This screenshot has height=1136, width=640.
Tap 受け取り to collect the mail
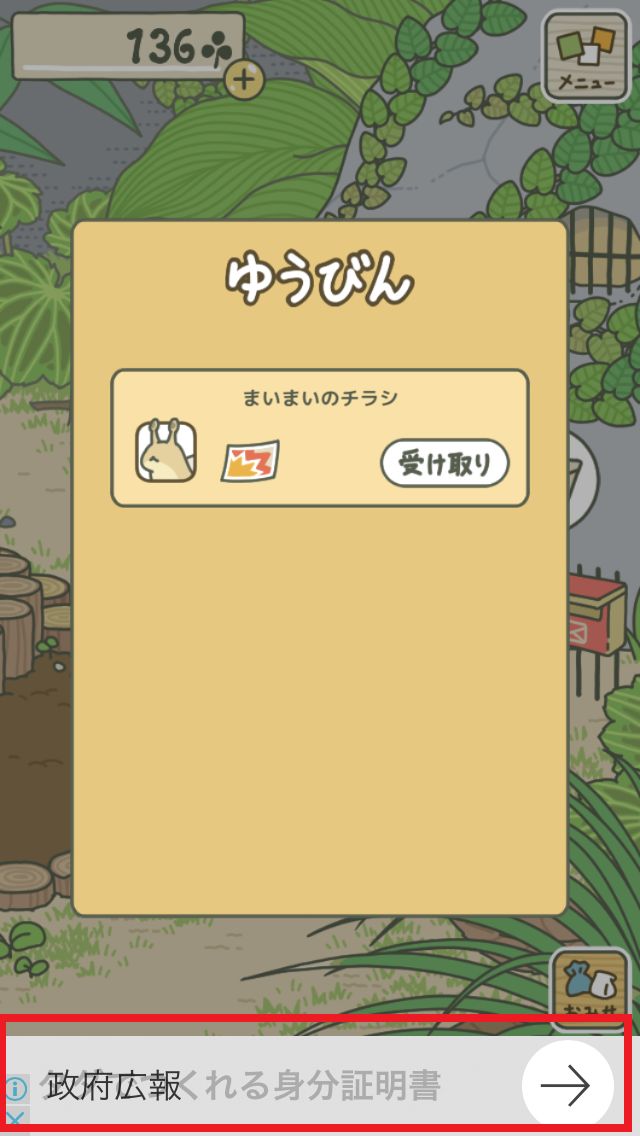coord(445,464)
